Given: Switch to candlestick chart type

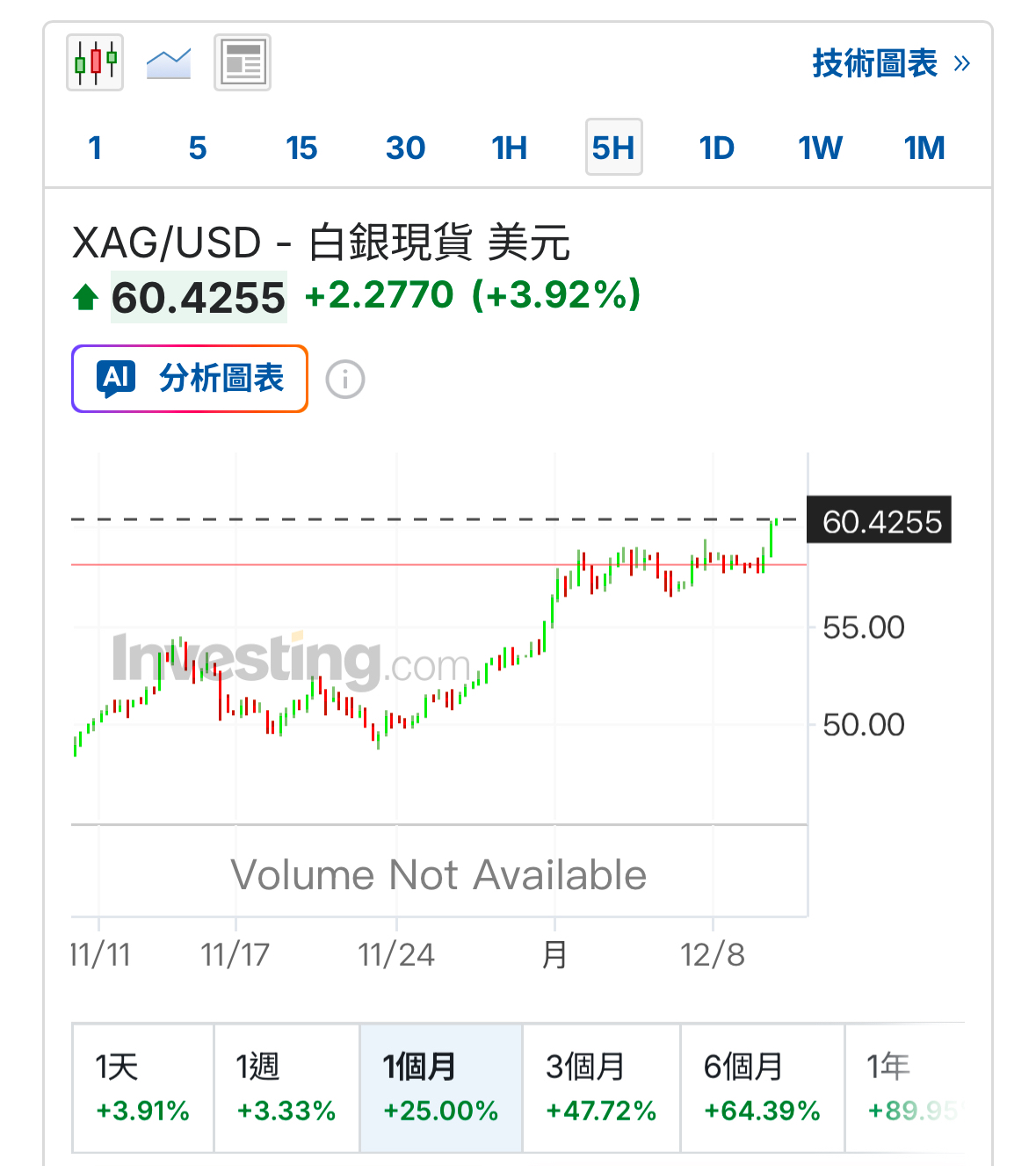Looking at the screenshot, I should 95,62.
